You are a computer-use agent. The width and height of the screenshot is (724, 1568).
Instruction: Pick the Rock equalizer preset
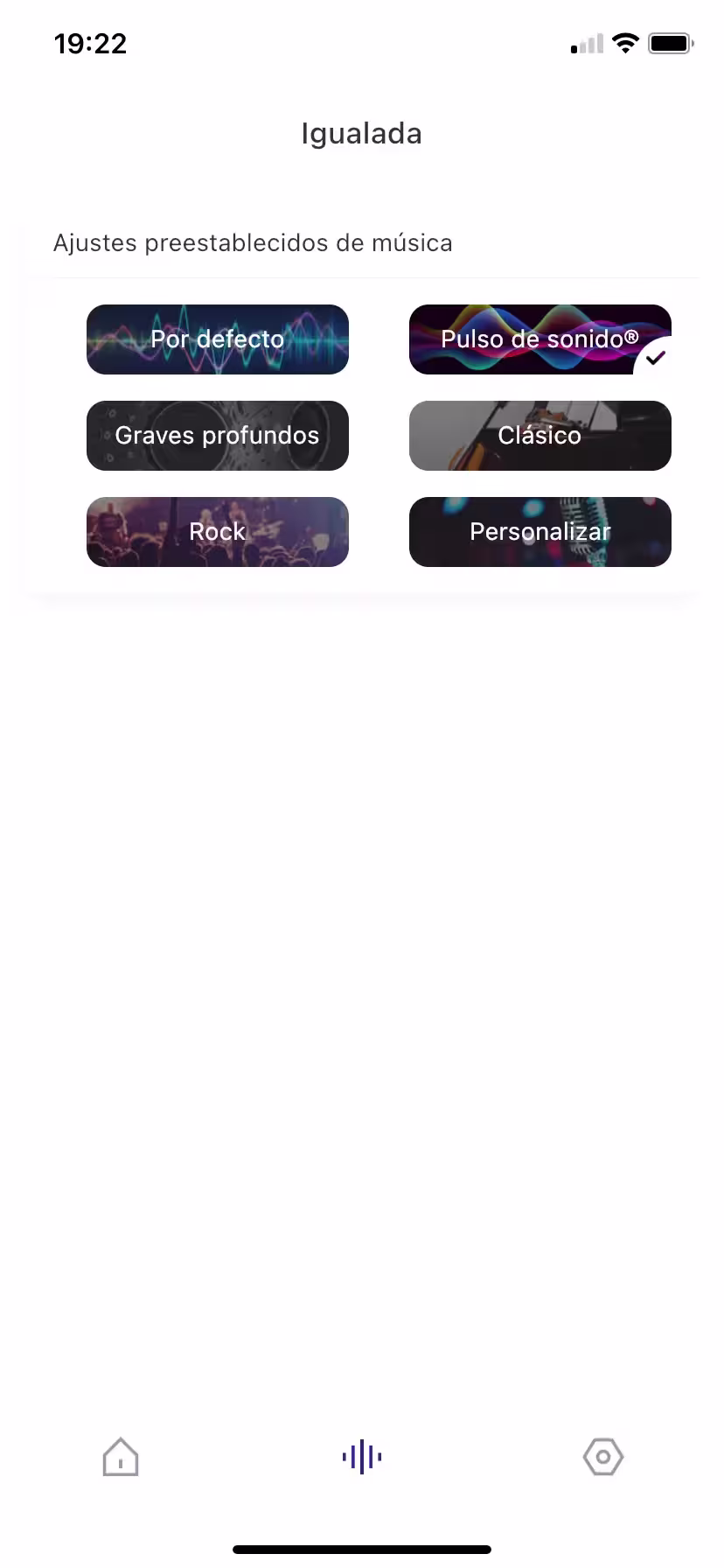pyautogui.click(x=218, y=532)
